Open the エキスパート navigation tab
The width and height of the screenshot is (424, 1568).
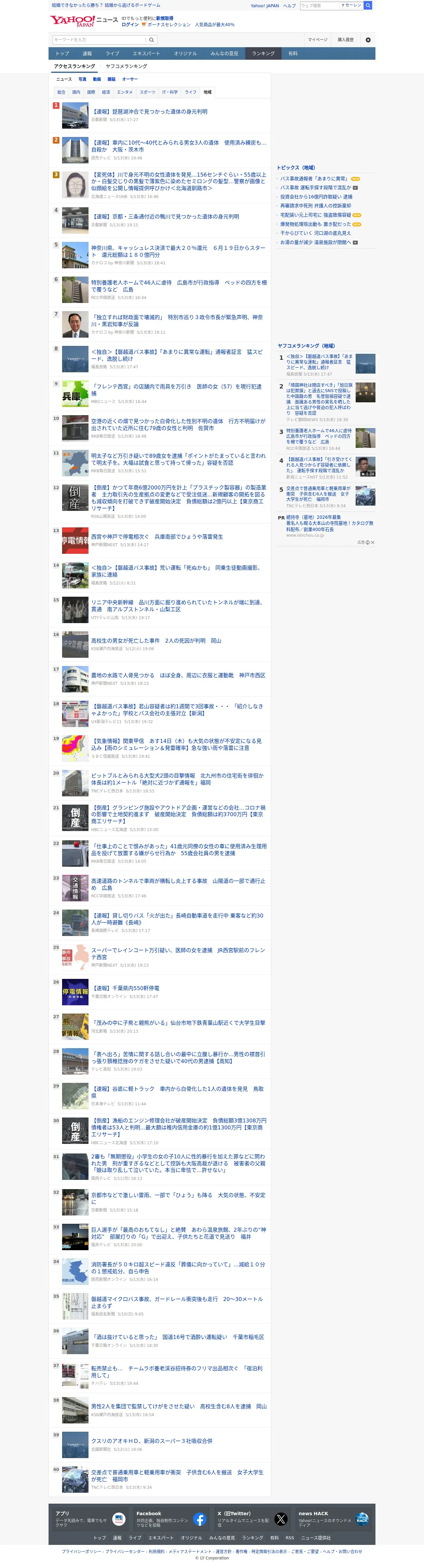(x=146, y=53)
